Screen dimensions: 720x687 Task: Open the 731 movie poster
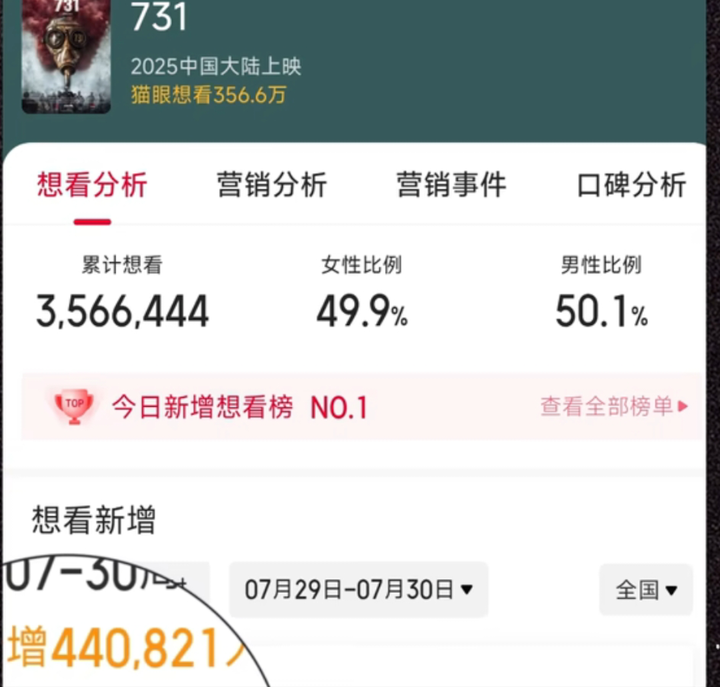coord(66,55)
